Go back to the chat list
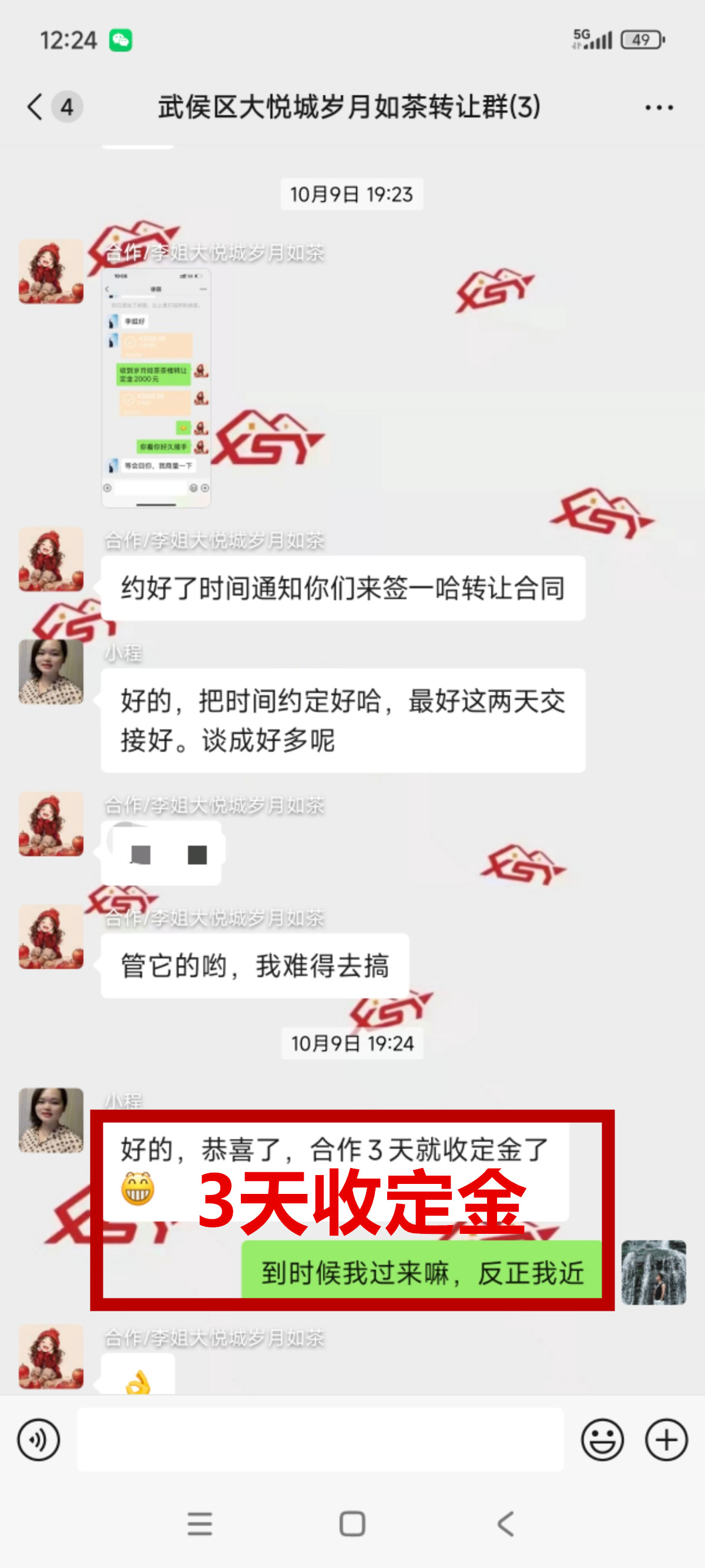This screenshot has height=1568, width=705. point(35,107)
